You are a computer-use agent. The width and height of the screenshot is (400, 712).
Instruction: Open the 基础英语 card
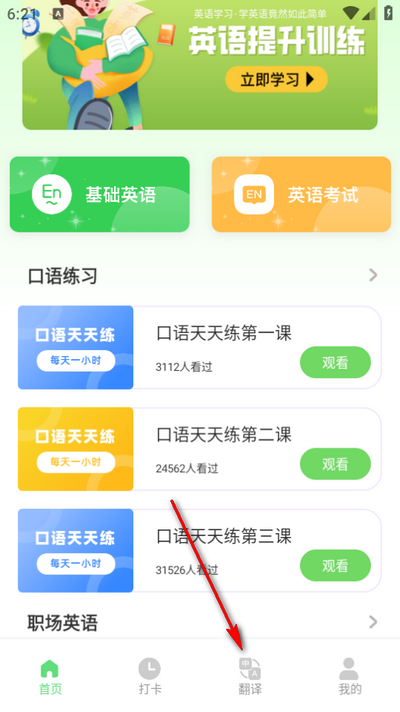[100, 194]
